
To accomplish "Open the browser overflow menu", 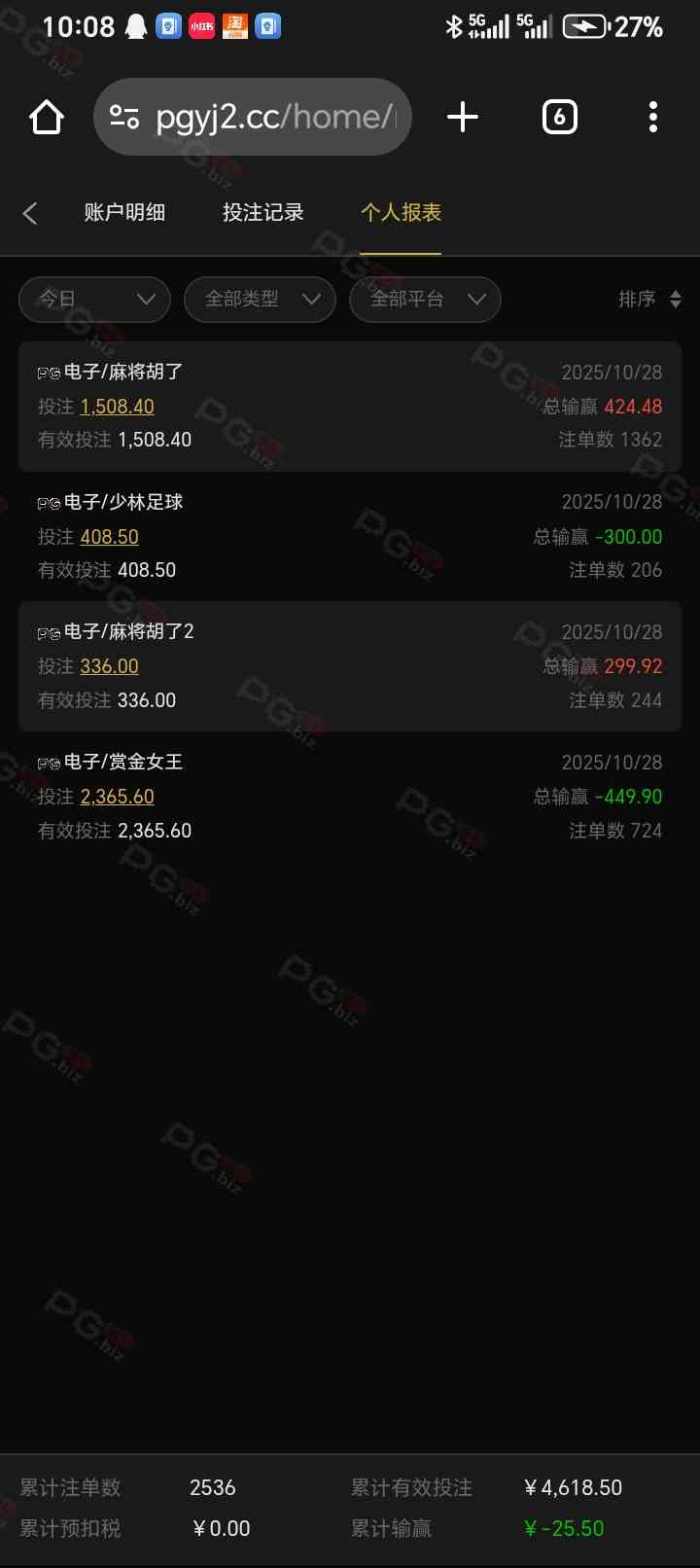I will point(653,118).
